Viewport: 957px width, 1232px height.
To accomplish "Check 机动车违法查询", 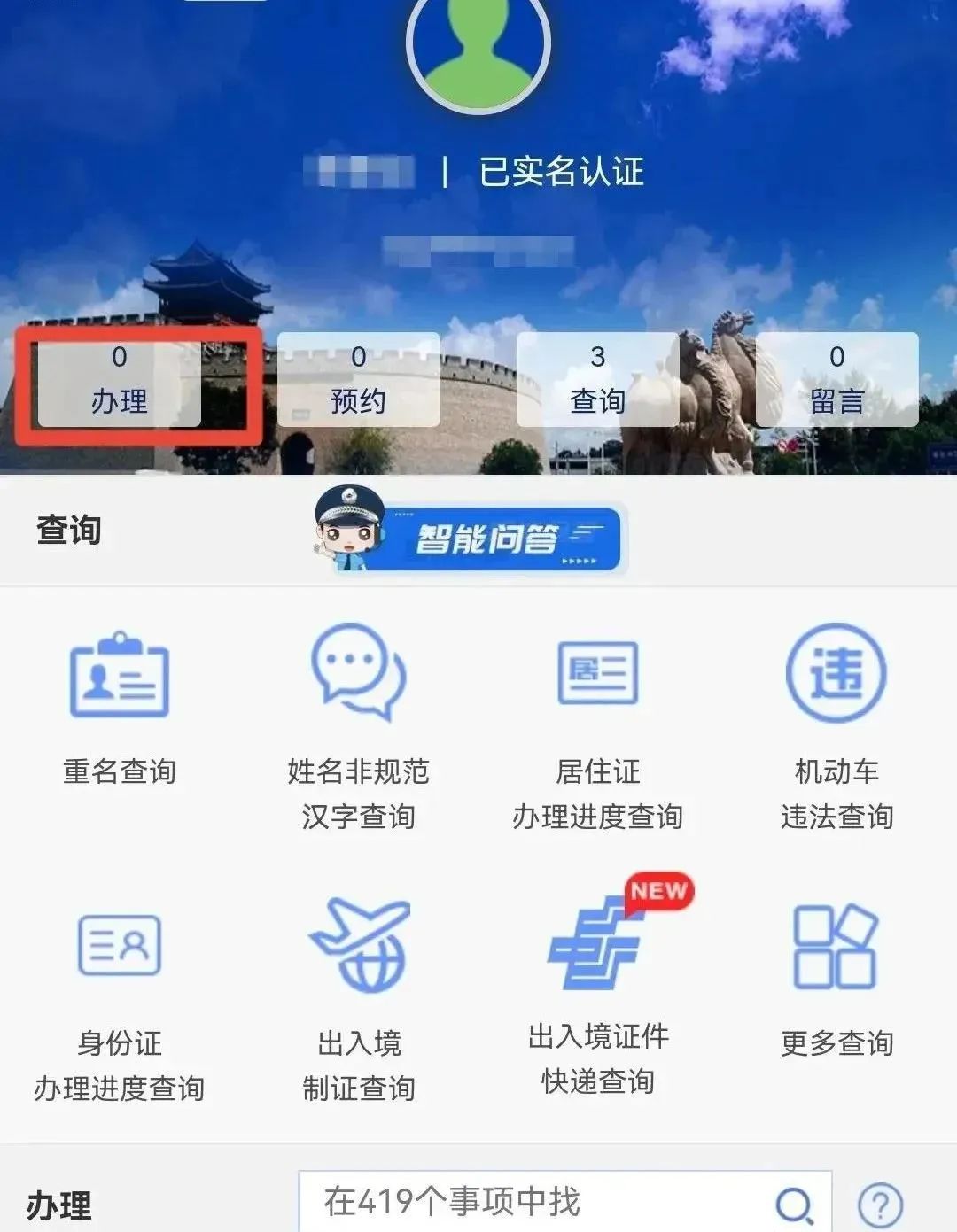I will tap(836, 722).
